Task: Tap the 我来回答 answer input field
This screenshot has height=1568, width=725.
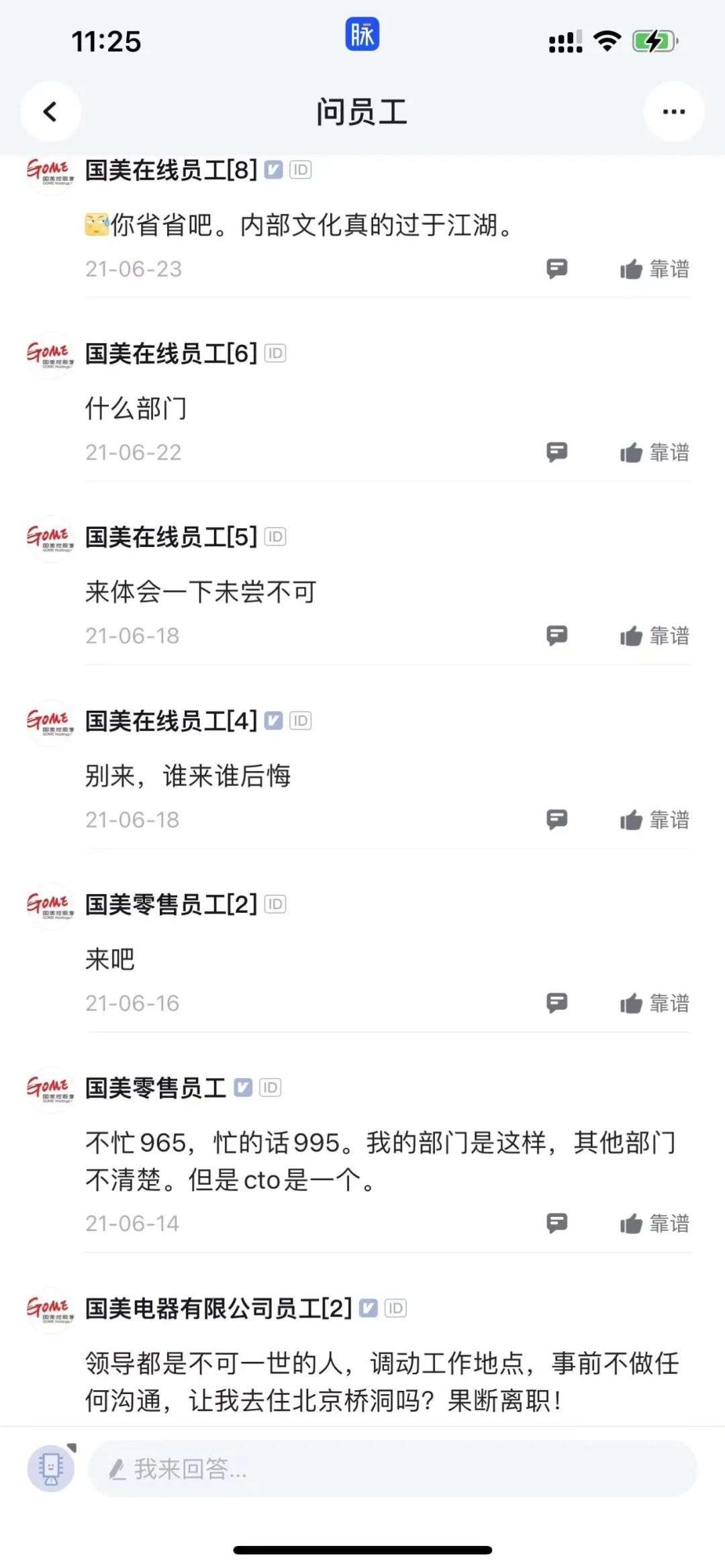Action: [393, 1469]
